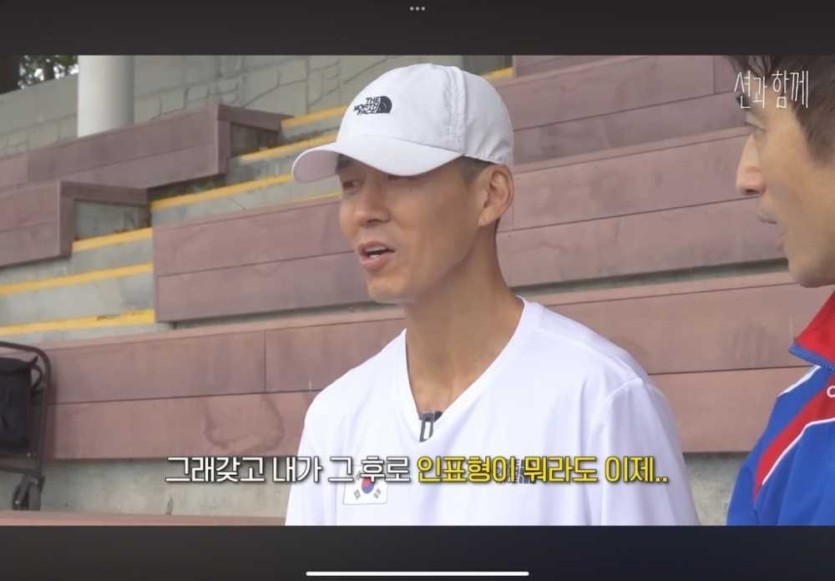Tap the video to show playback controls
Viewport: 835px width, 581px height.
tap(417, 290)
